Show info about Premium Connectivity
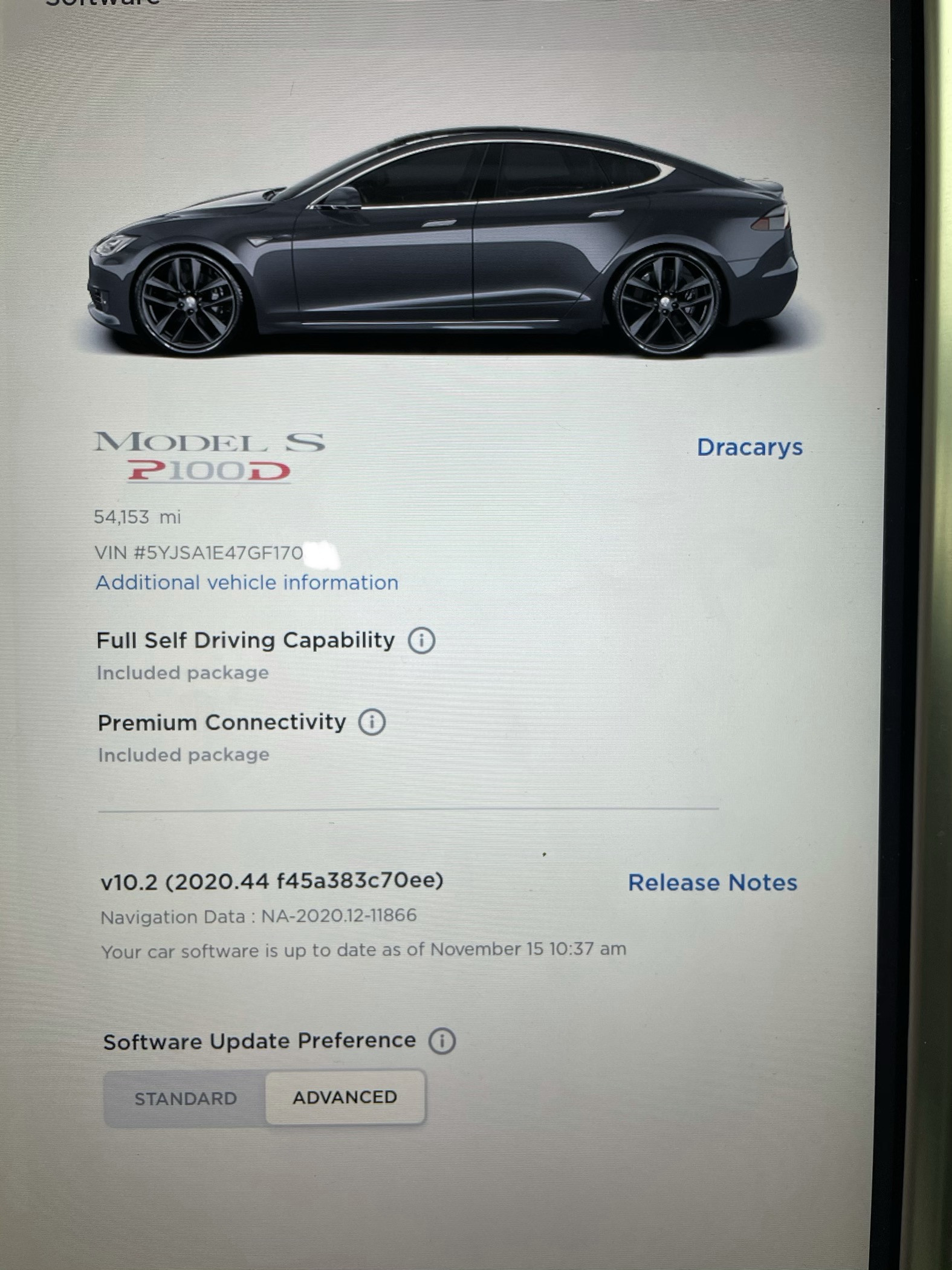 pyautogui.click(x=372, y=722)
